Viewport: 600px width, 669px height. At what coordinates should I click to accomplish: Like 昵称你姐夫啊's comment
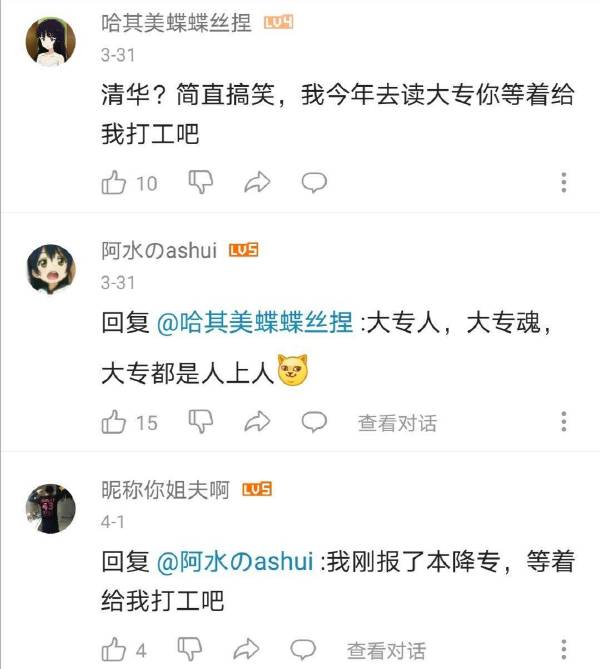click(x=115, y=649)
